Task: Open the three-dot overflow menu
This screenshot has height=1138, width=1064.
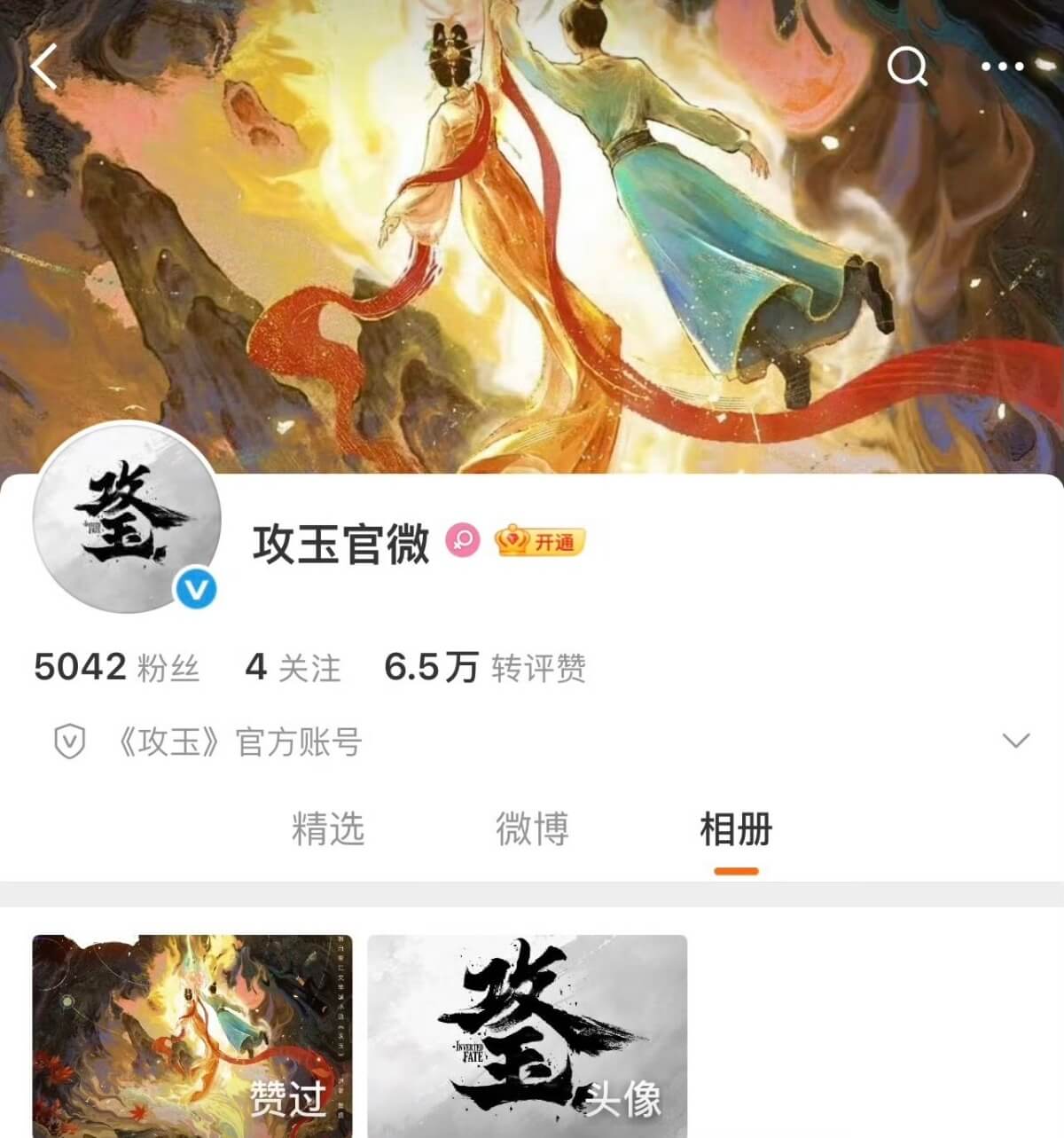Action: click(x=1003, y=67)
